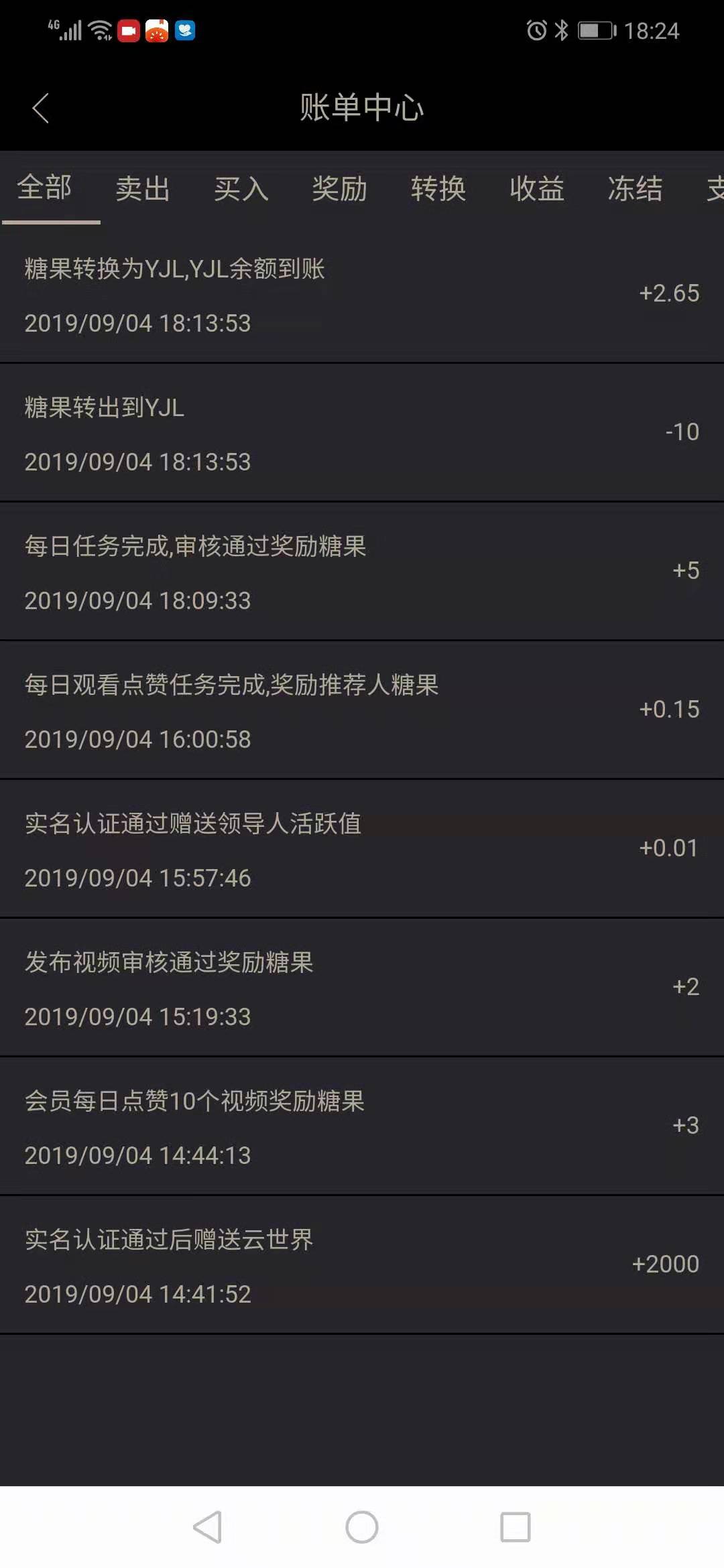Open the 买入 tab
Image resolution: width=724 pixels, height=1568 pixels.
(241, 190)
